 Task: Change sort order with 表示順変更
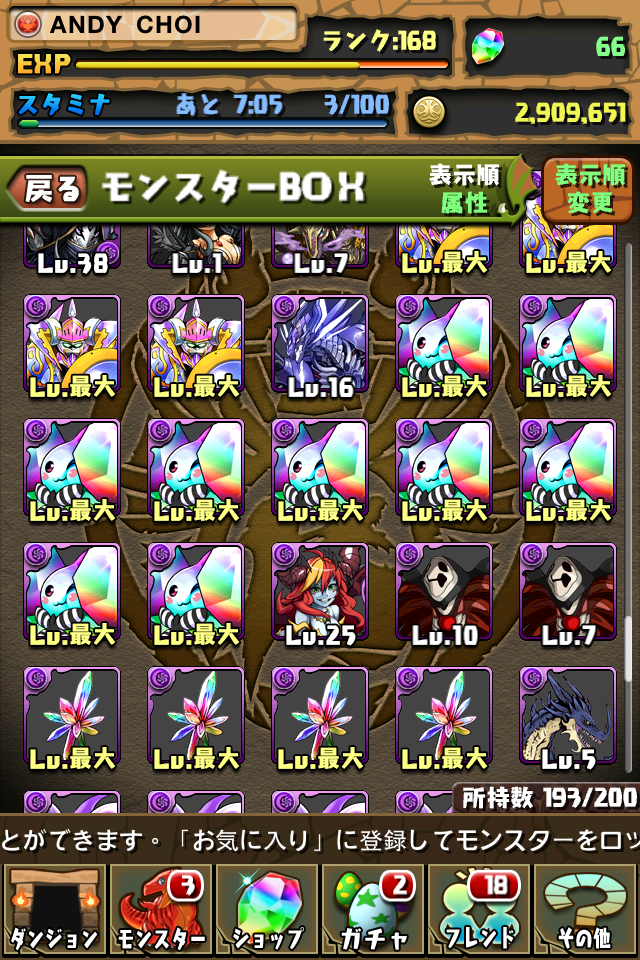tap(590, 189)
